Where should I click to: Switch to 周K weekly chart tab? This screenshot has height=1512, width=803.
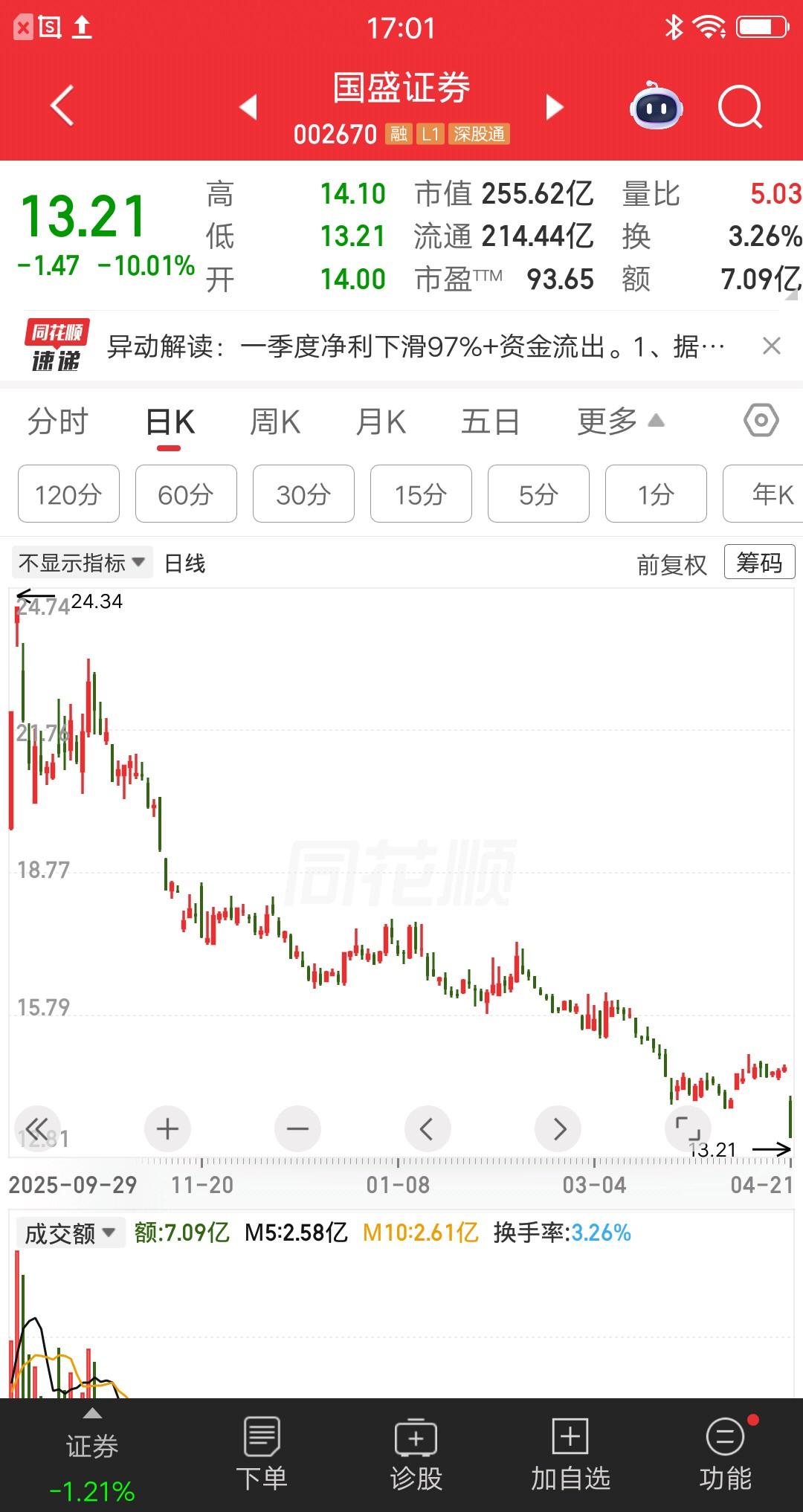[x=275, y=421]
